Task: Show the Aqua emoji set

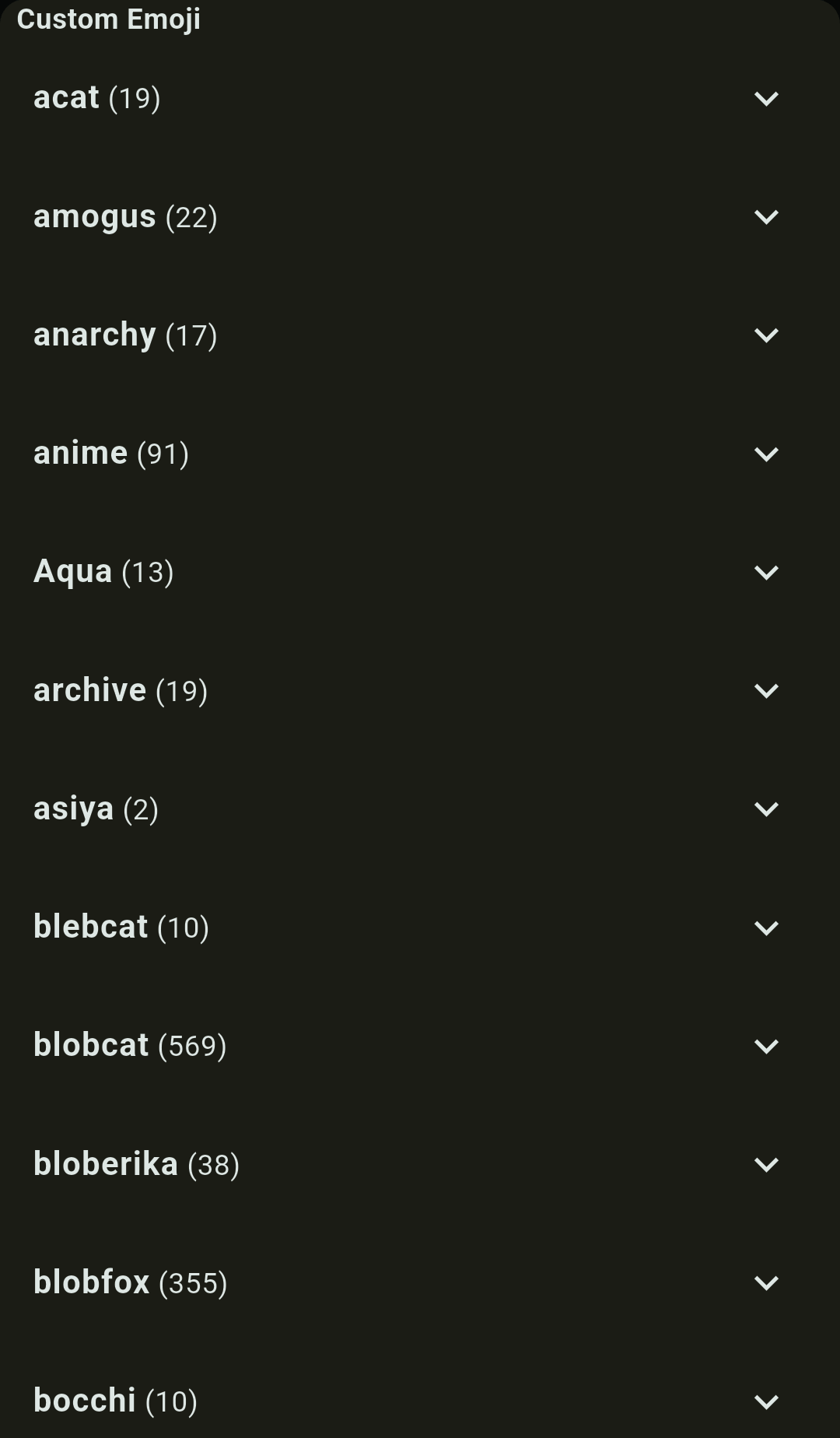Action: pyautogui.click(x=766, y=573)
